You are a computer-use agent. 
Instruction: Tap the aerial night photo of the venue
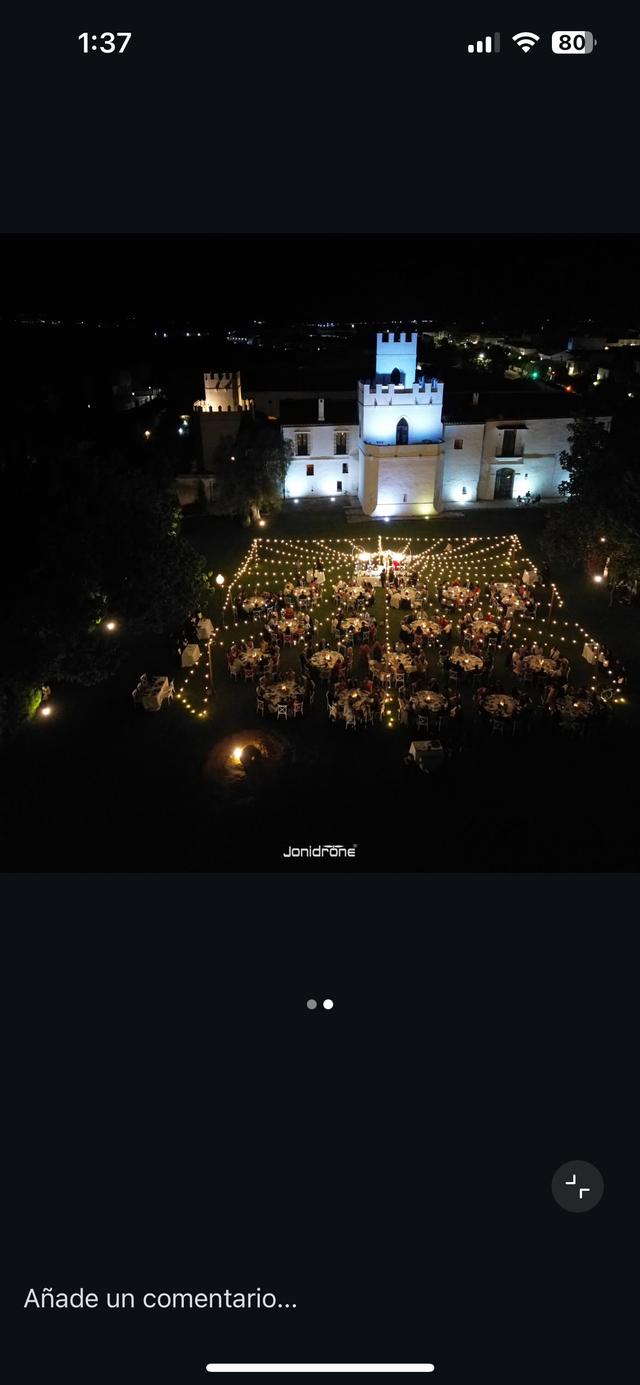click(x=320, y=552)
